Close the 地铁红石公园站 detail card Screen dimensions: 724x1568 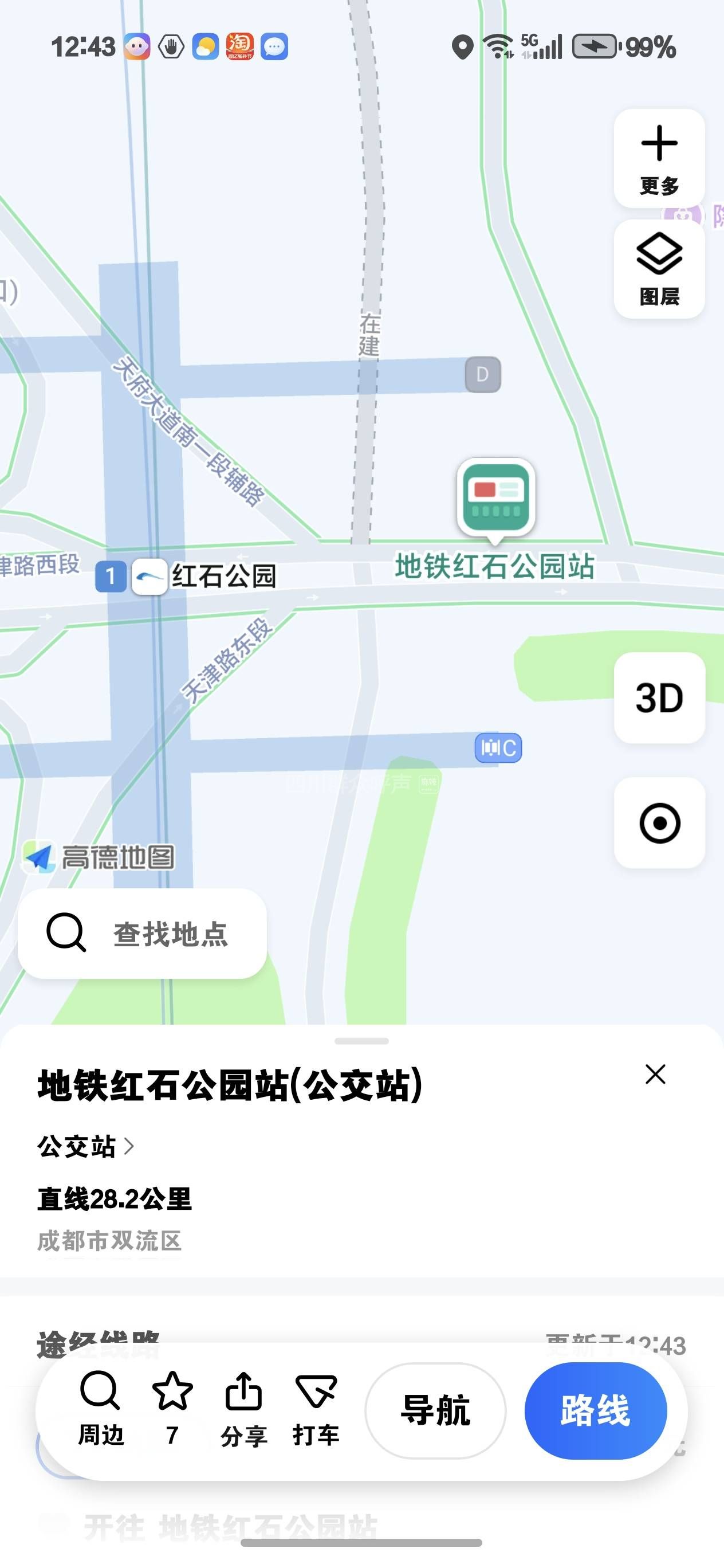655,1075
